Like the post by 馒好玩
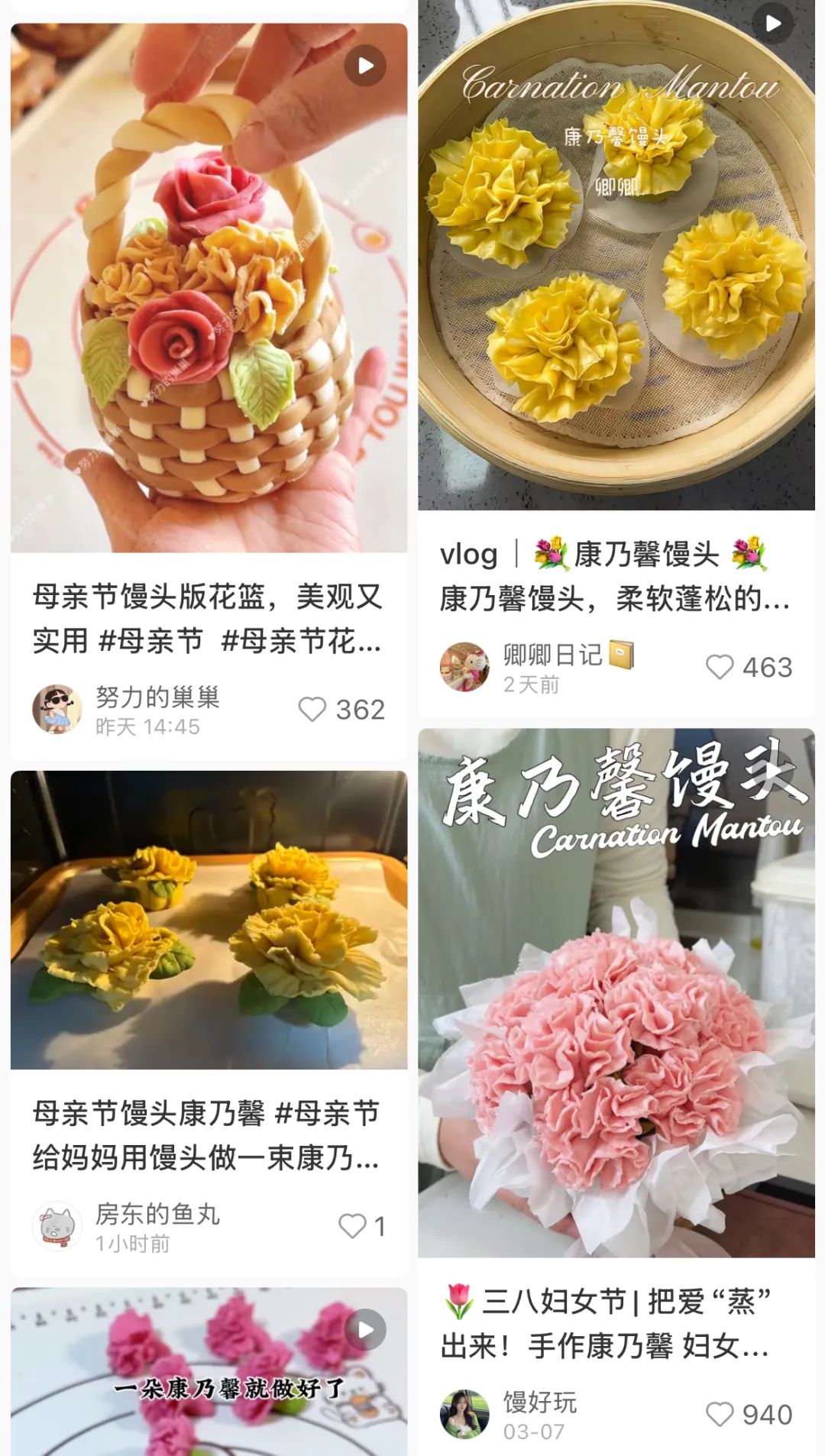The image size is (825, 1456). pos(720,1414)
